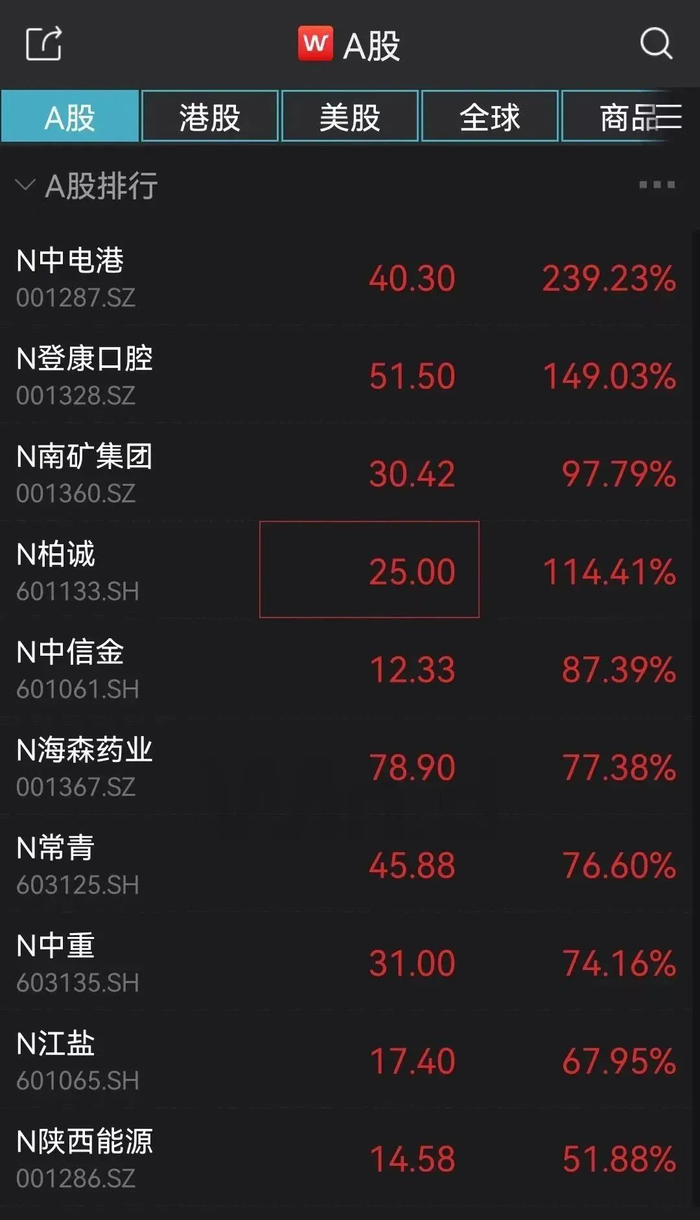View details for N南矿集团

tap(350, 473)
